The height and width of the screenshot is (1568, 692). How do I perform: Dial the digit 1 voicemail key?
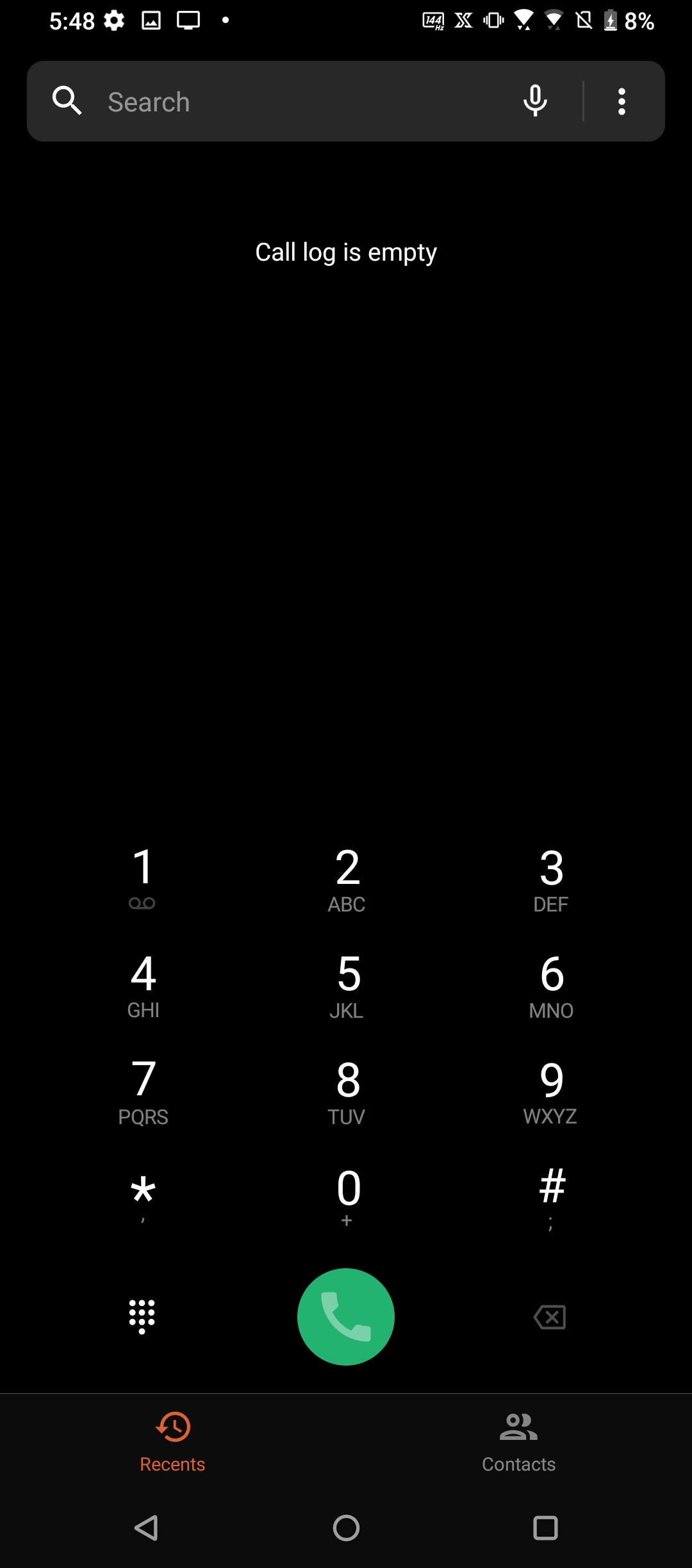coord(143,879)
